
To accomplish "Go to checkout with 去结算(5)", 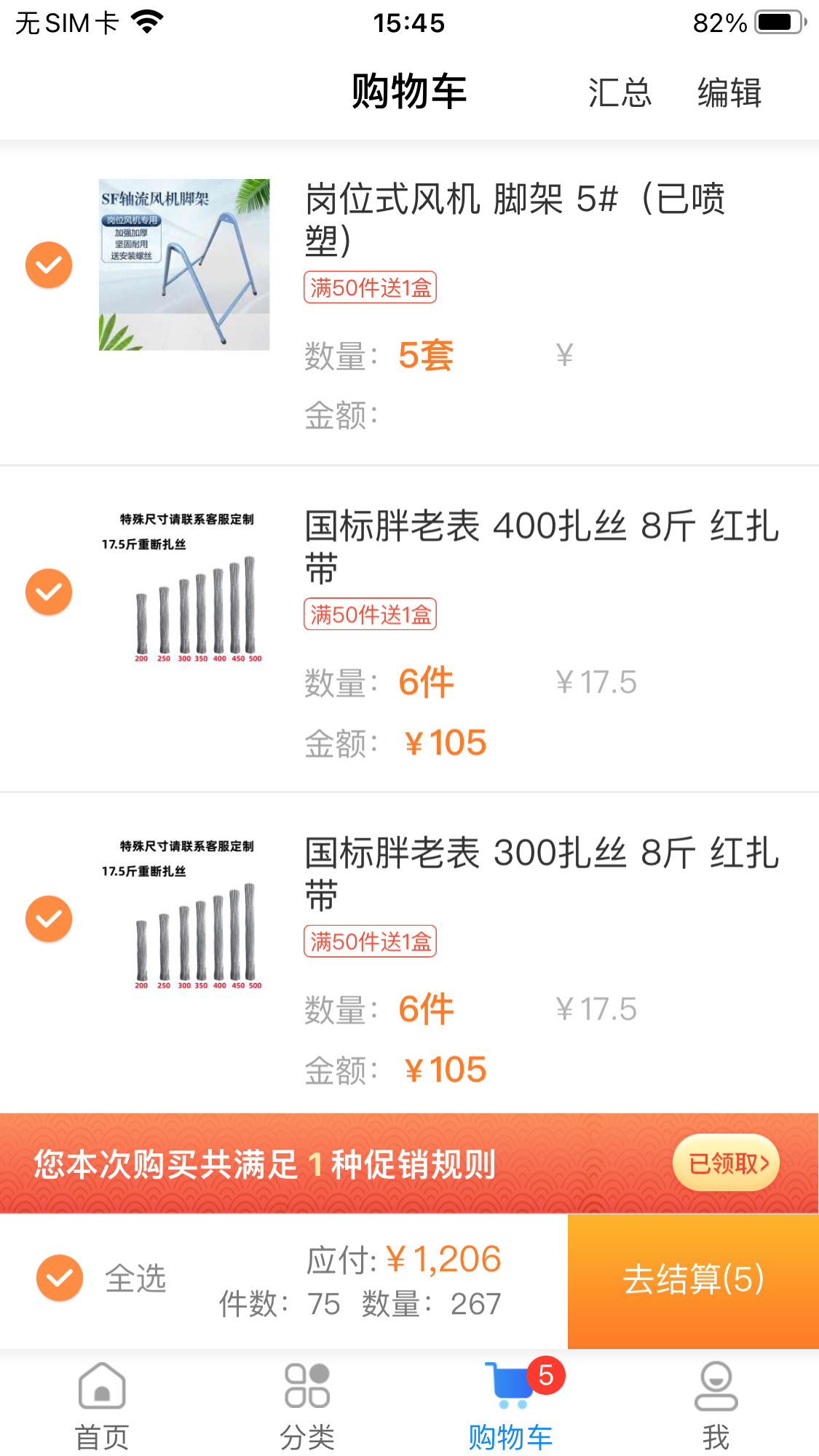I will 693,1280.
